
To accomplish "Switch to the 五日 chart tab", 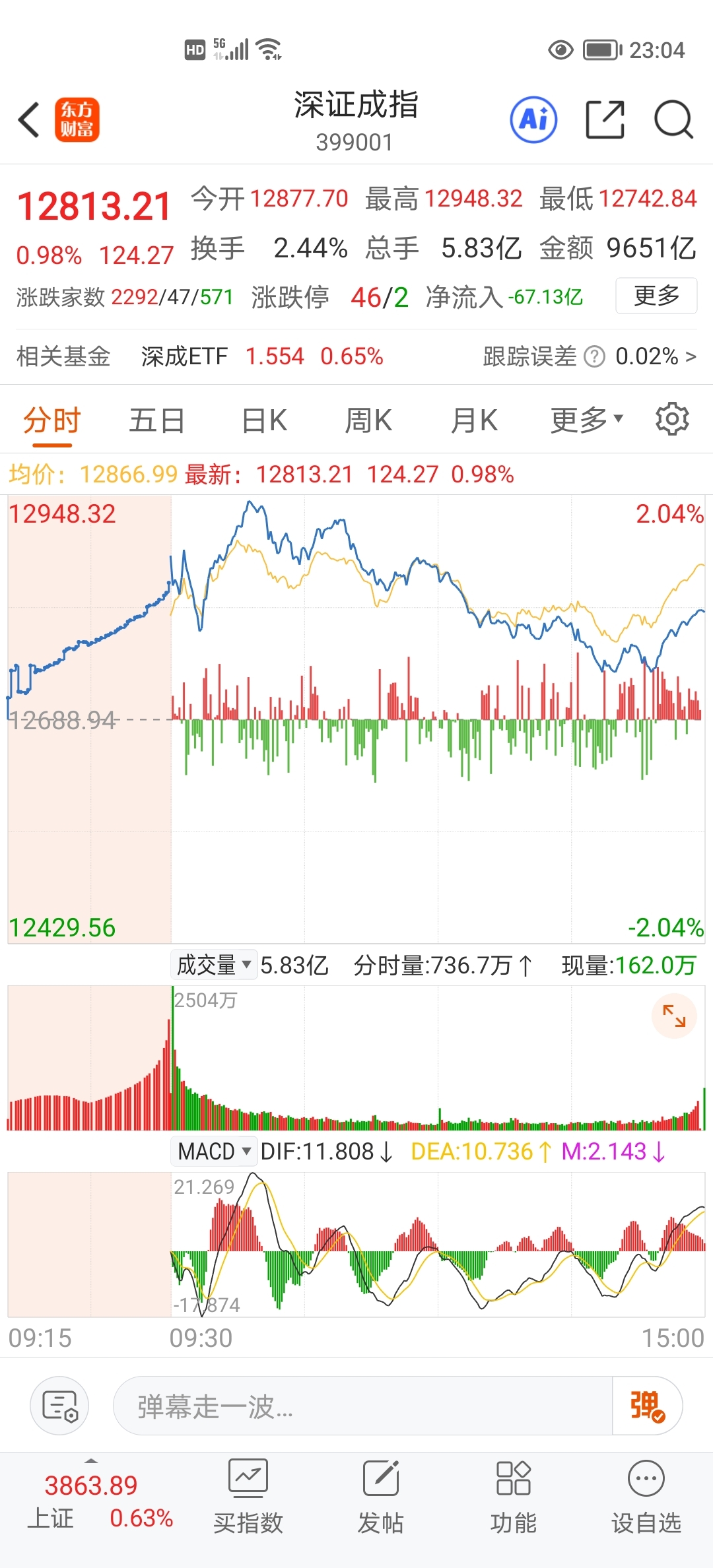I will coord(156,420).
